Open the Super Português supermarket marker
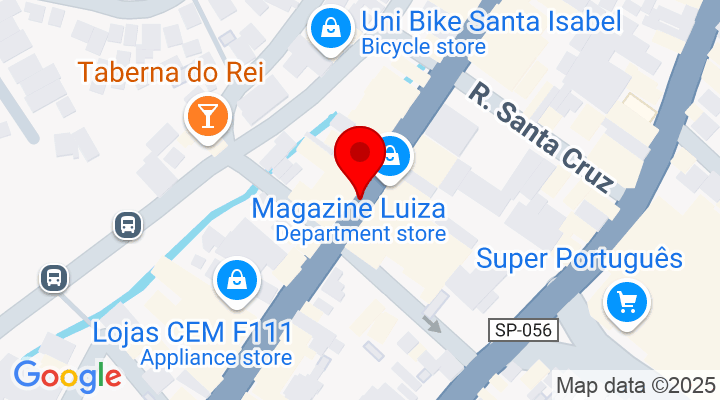The width and height of the screenshot is (720, 400). [628, 300]
